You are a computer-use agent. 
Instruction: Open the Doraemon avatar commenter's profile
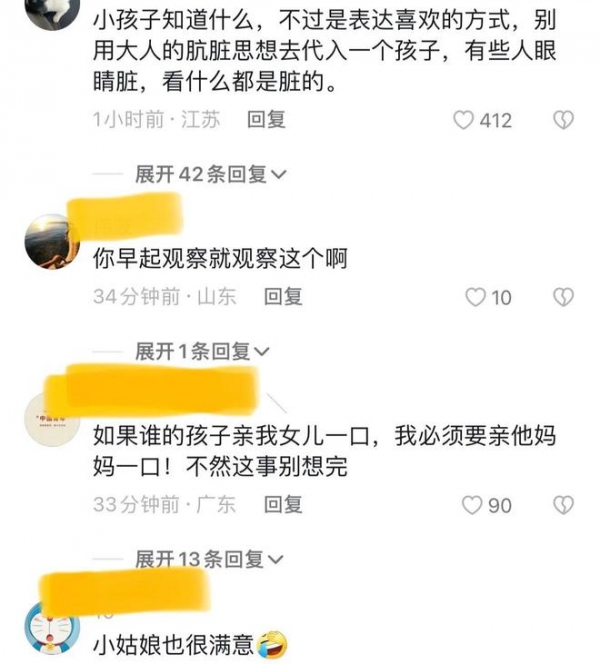[51, 632]
